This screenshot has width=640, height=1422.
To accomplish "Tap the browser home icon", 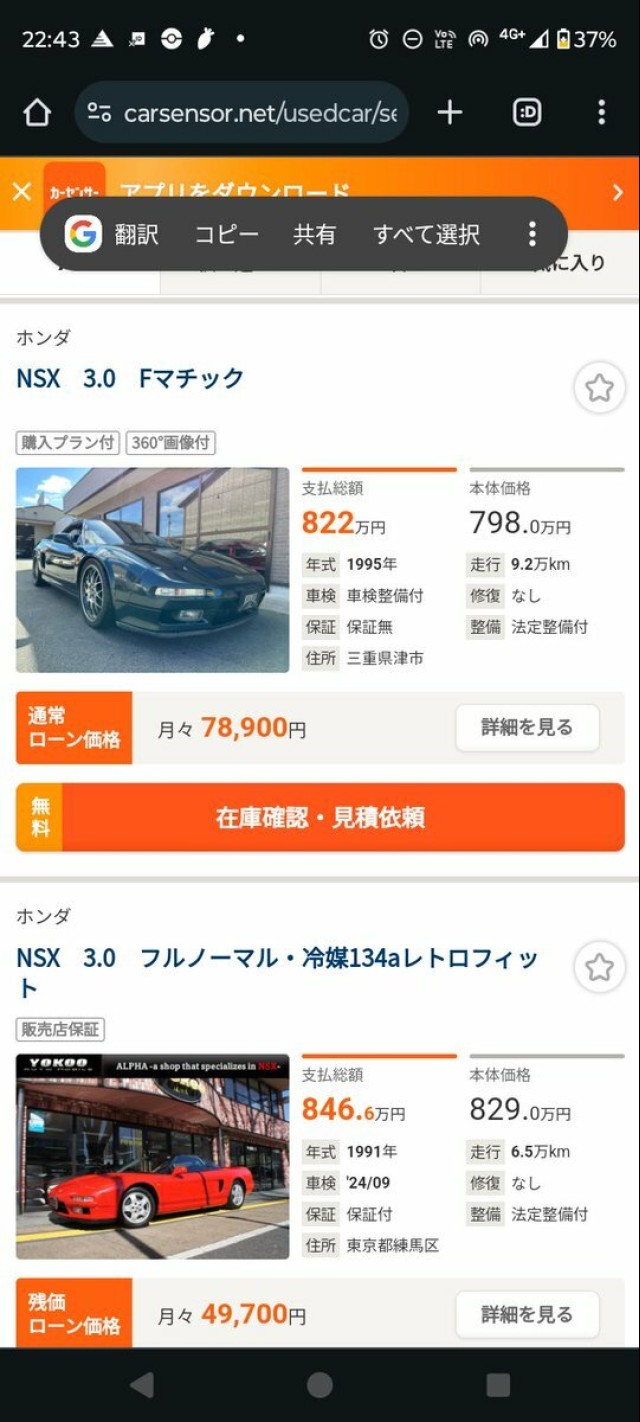I will pyautogui.click(x=37, y=112).
